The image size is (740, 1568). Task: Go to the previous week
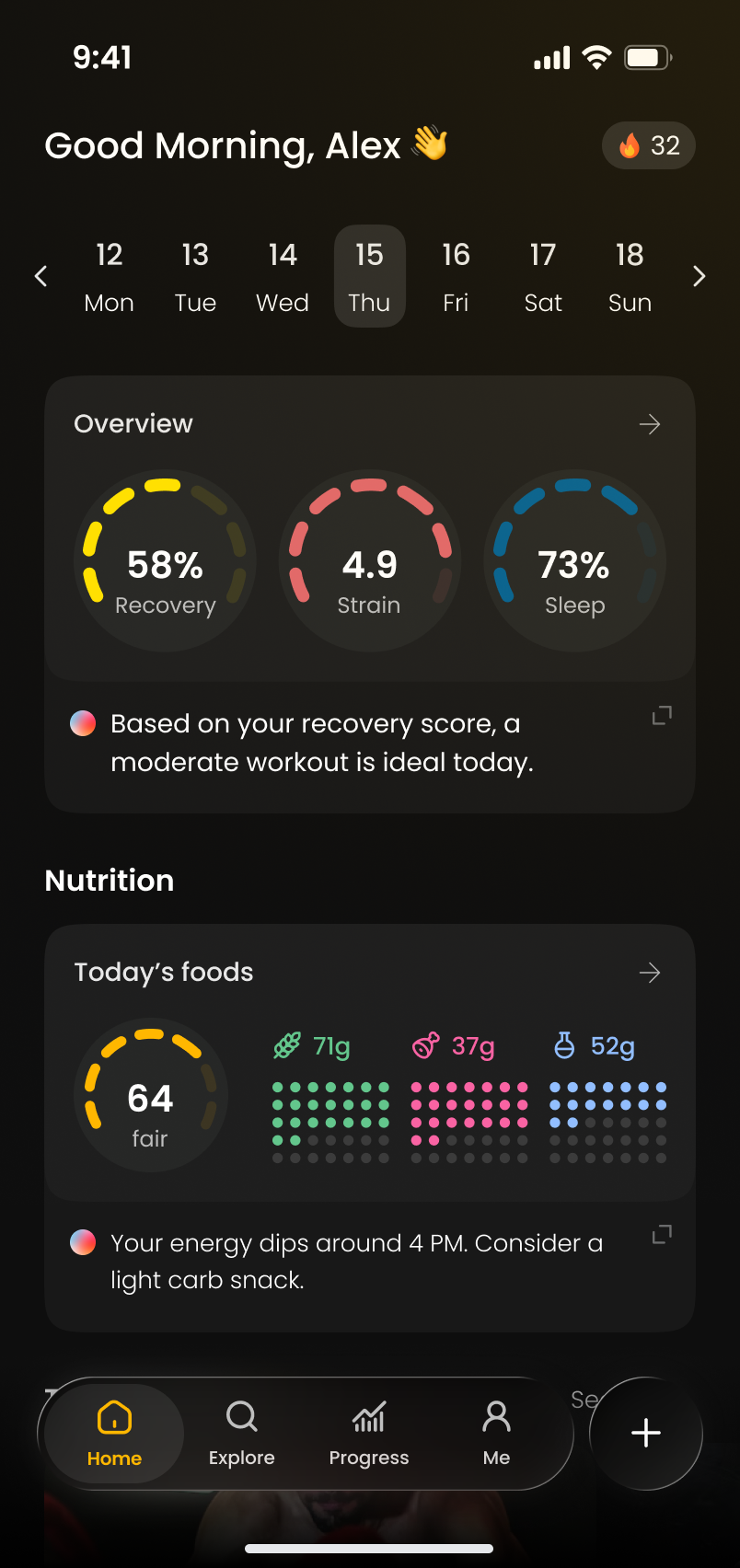tap(40, 276)
